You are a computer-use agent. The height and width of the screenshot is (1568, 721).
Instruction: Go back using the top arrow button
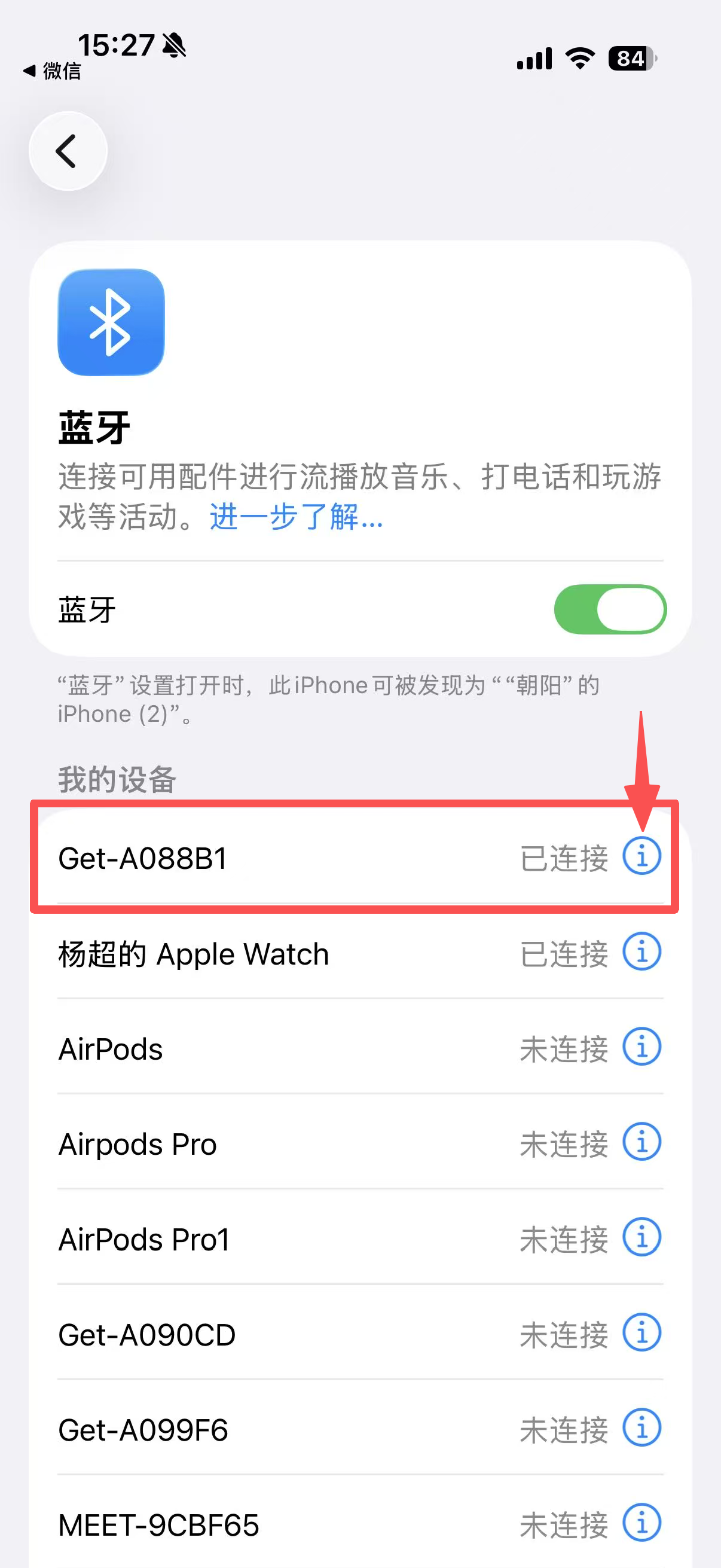click(68, 150)
